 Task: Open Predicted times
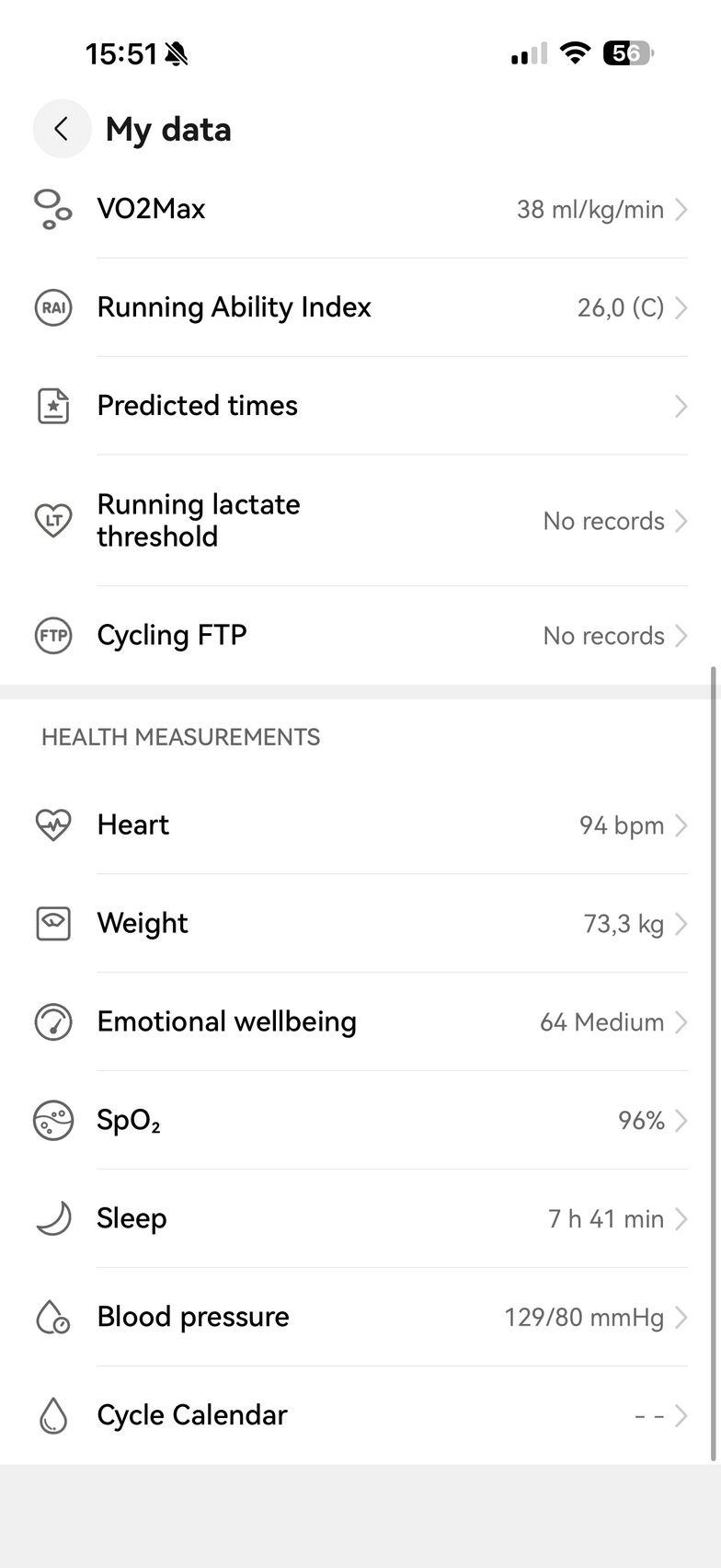[x=360, y=406]
